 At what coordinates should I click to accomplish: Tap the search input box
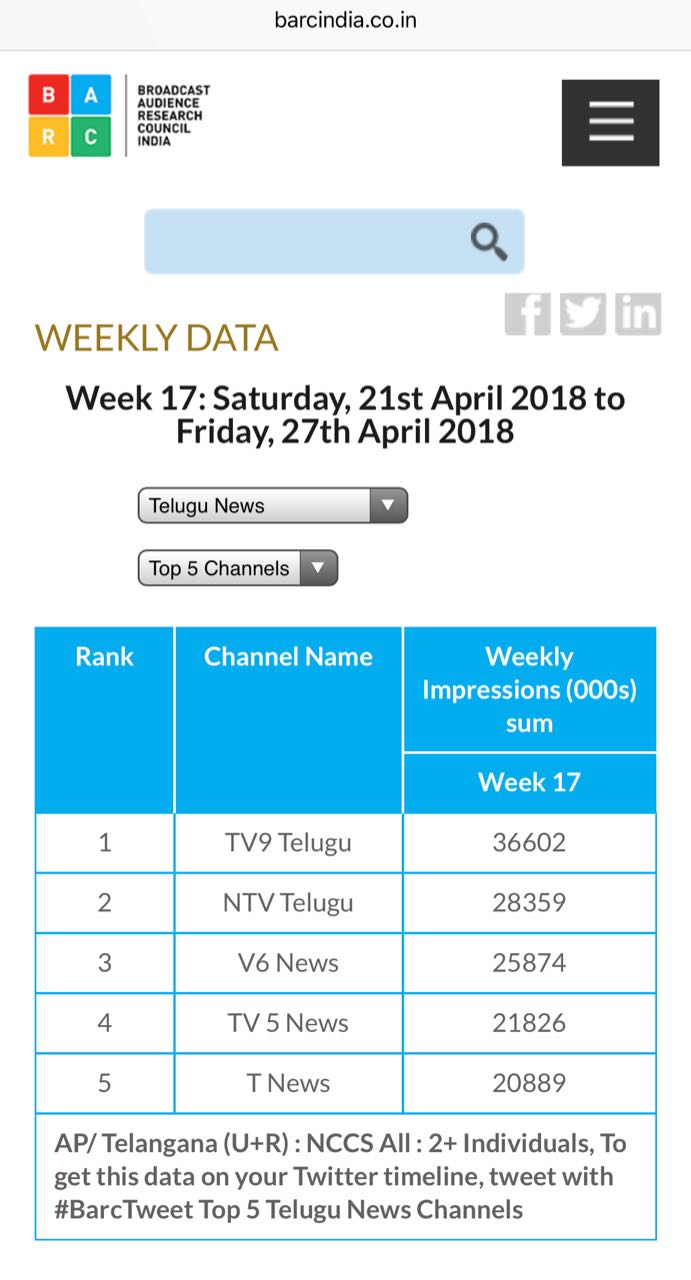click(x=334, y=241)
